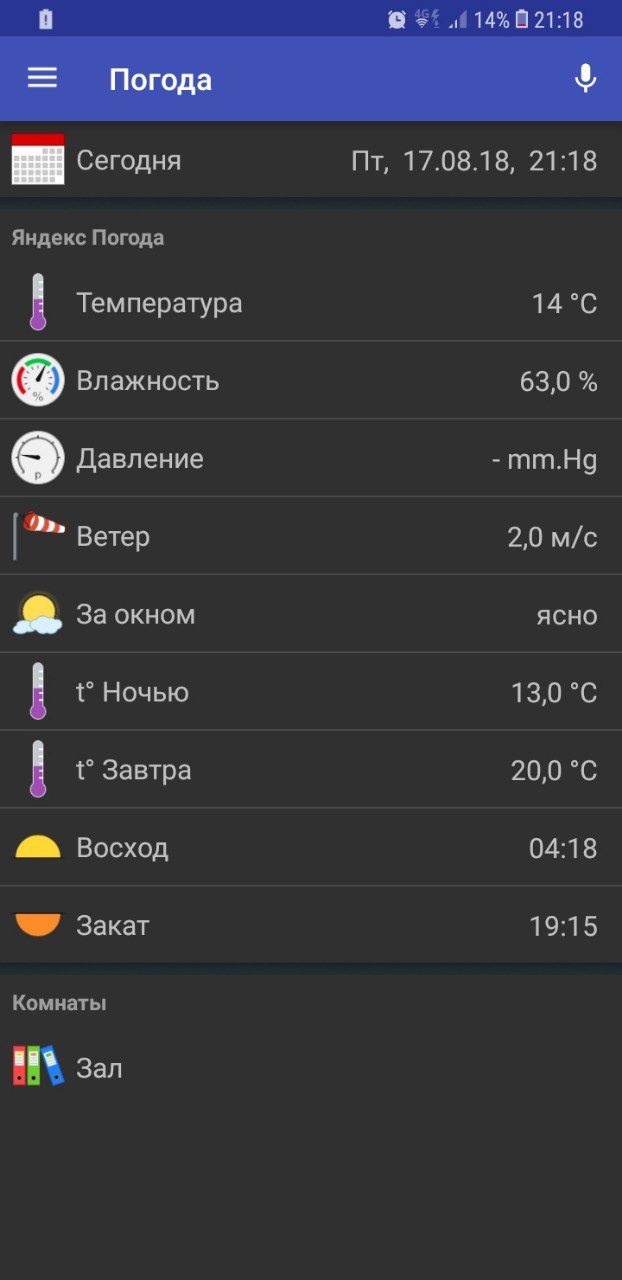622x1280 pixels.
Task: Open the Ветер row
Action: coord(310,537)
